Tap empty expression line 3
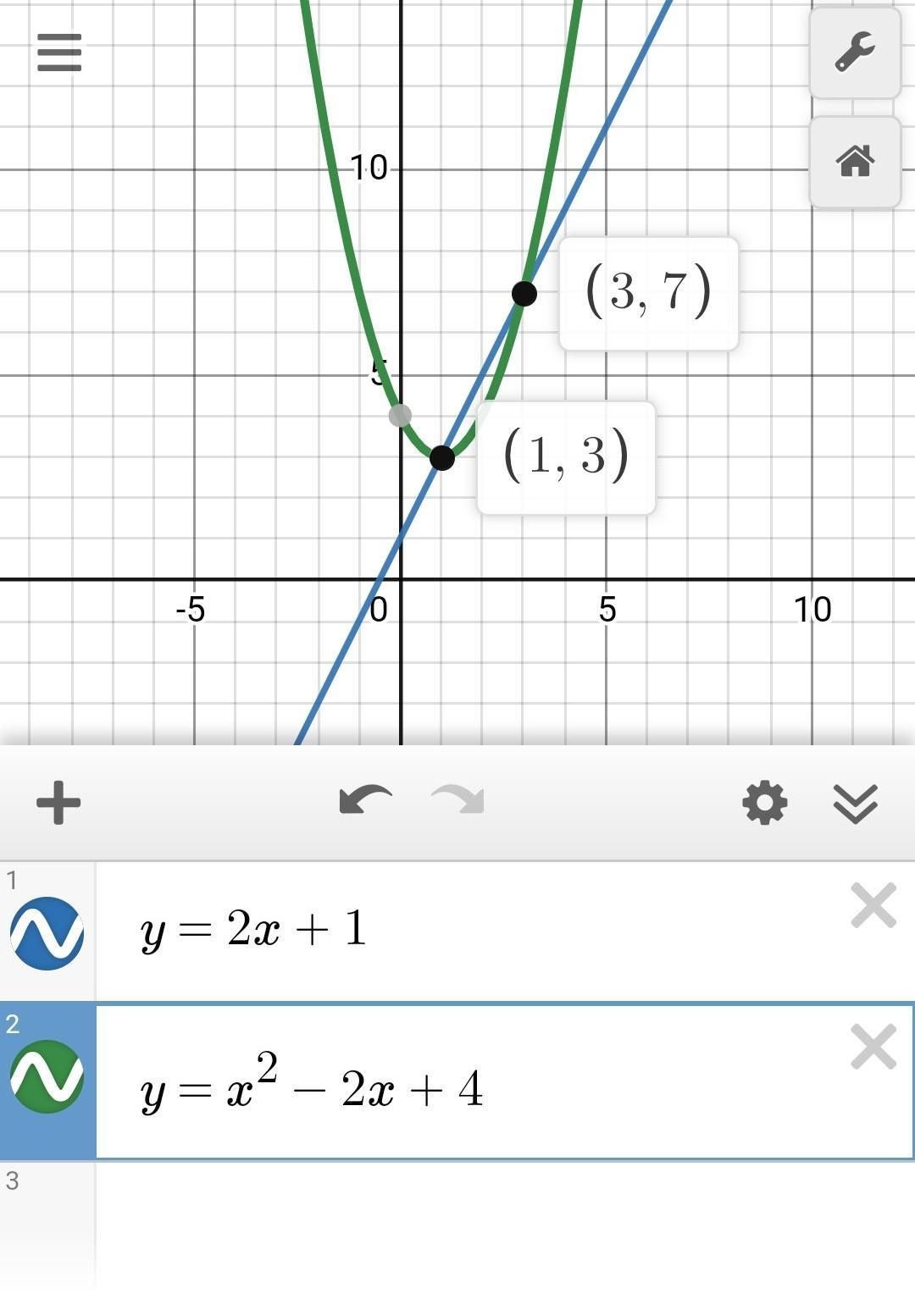The image size is (915, 1316). pyautogui.click(x=505, y=1226)
